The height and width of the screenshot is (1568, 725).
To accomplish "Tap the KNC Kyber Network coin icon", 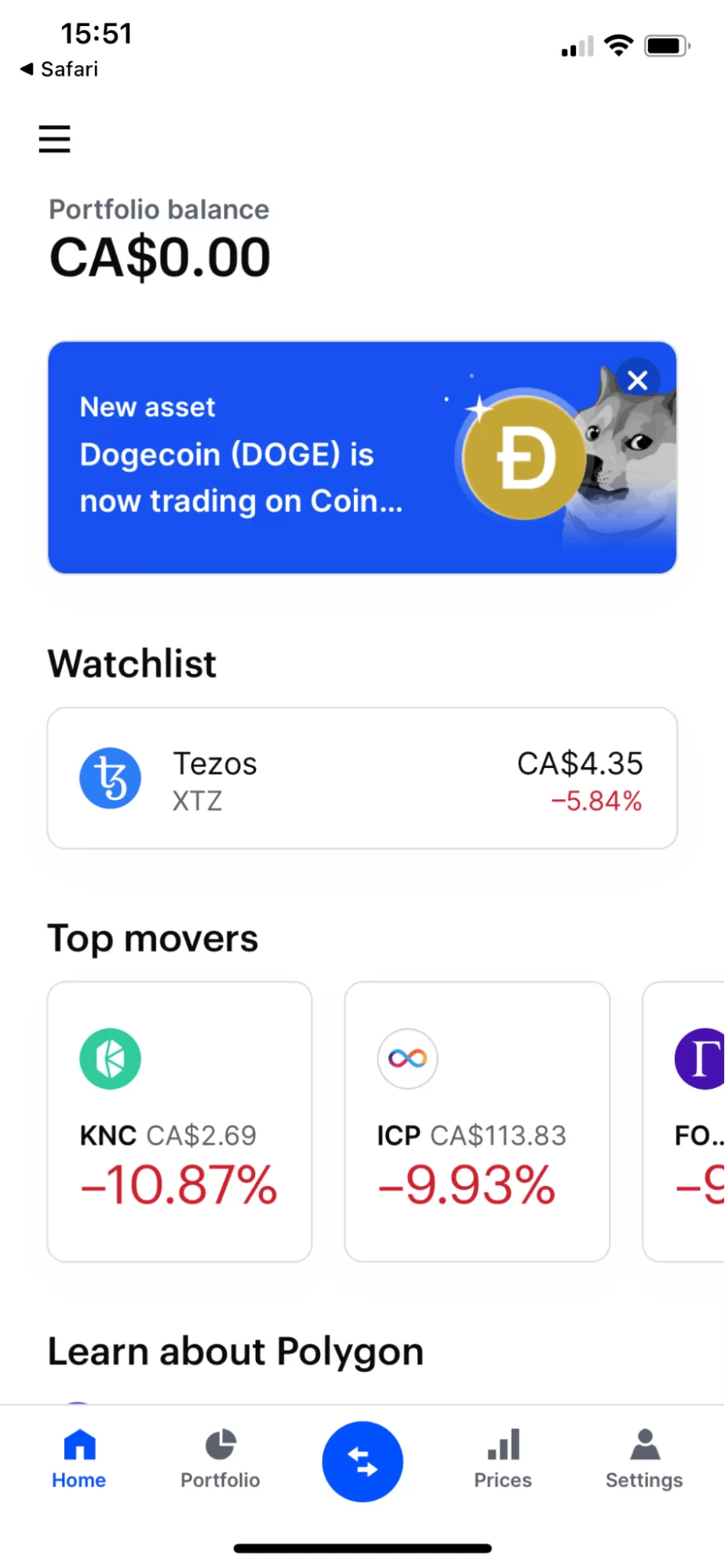I will pos(110,1058).
